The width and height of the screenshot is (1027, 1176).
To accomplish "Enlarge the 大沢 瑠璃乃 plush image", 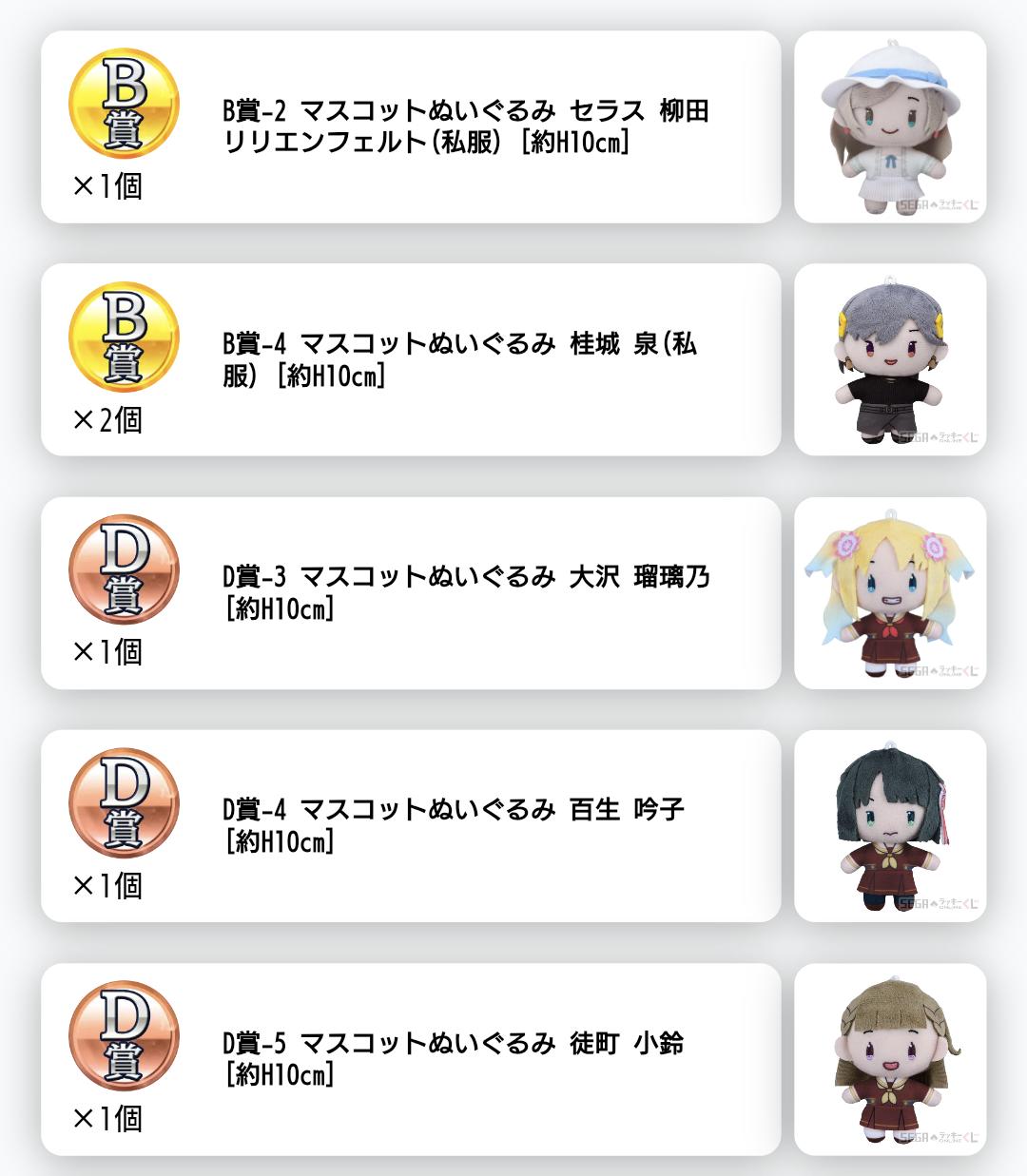I will pyautogui.click(x=889, y=593).
